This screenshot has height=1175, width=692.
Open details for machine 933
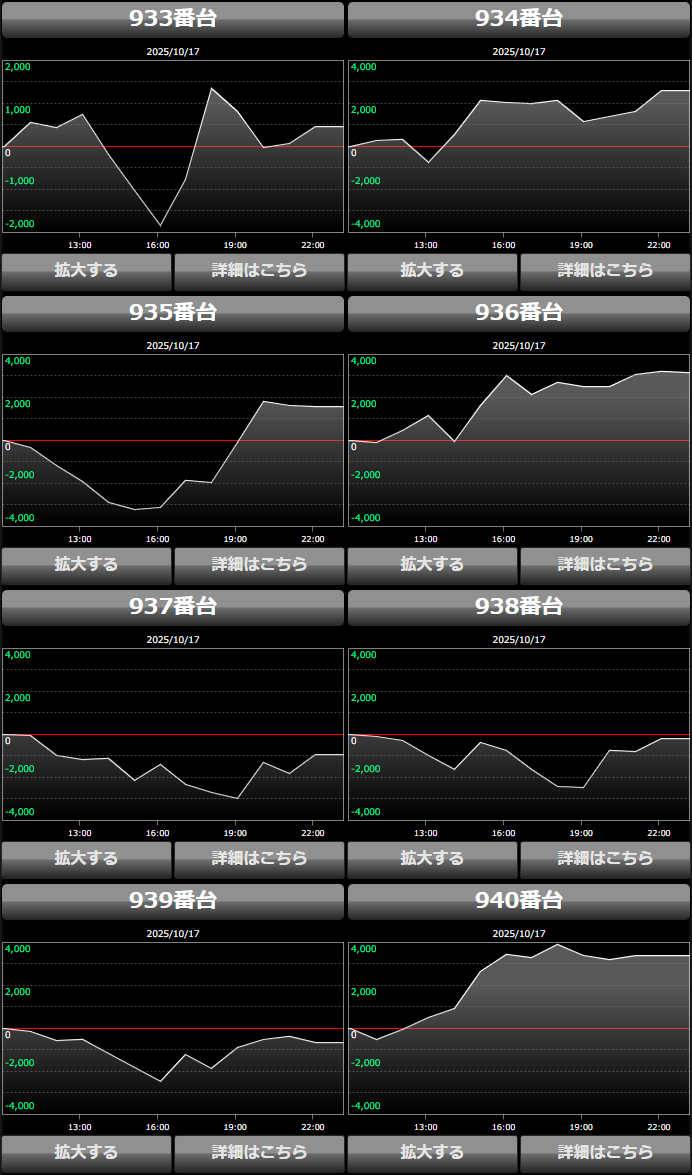(x=259, y=271)
